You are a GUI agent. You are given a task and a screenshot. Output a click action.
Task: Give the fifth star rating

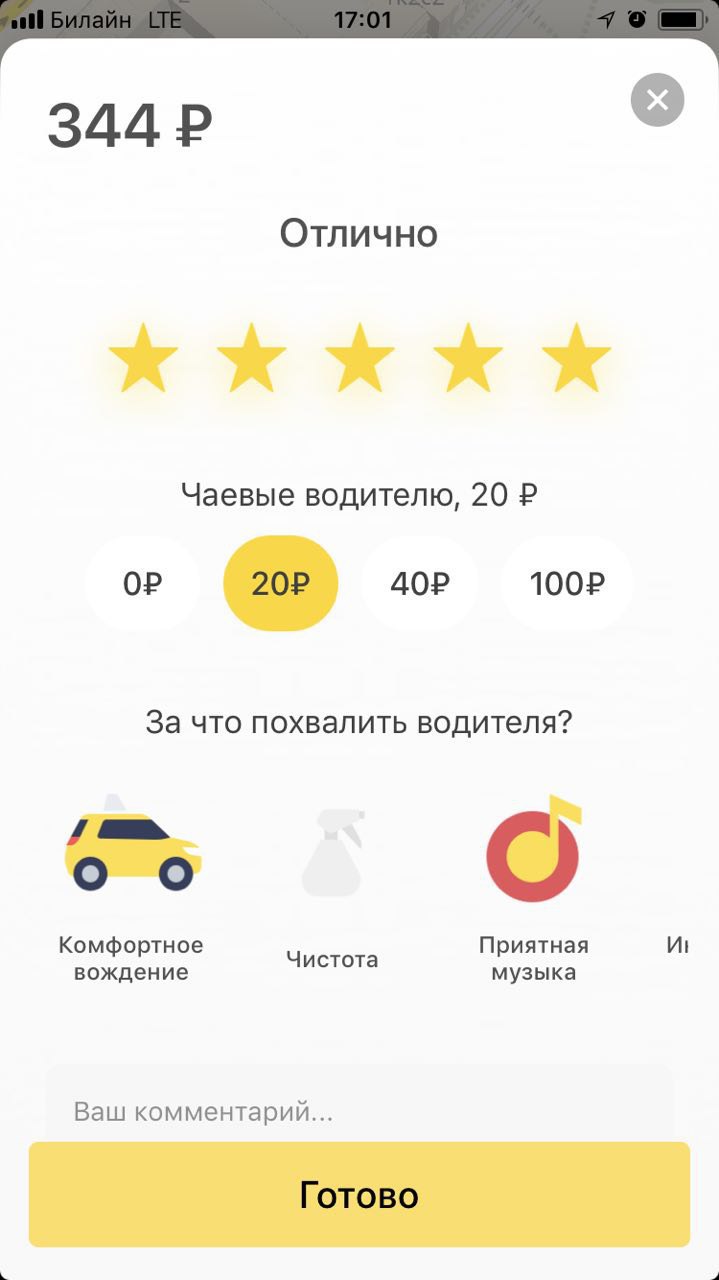tap(576, 357)
